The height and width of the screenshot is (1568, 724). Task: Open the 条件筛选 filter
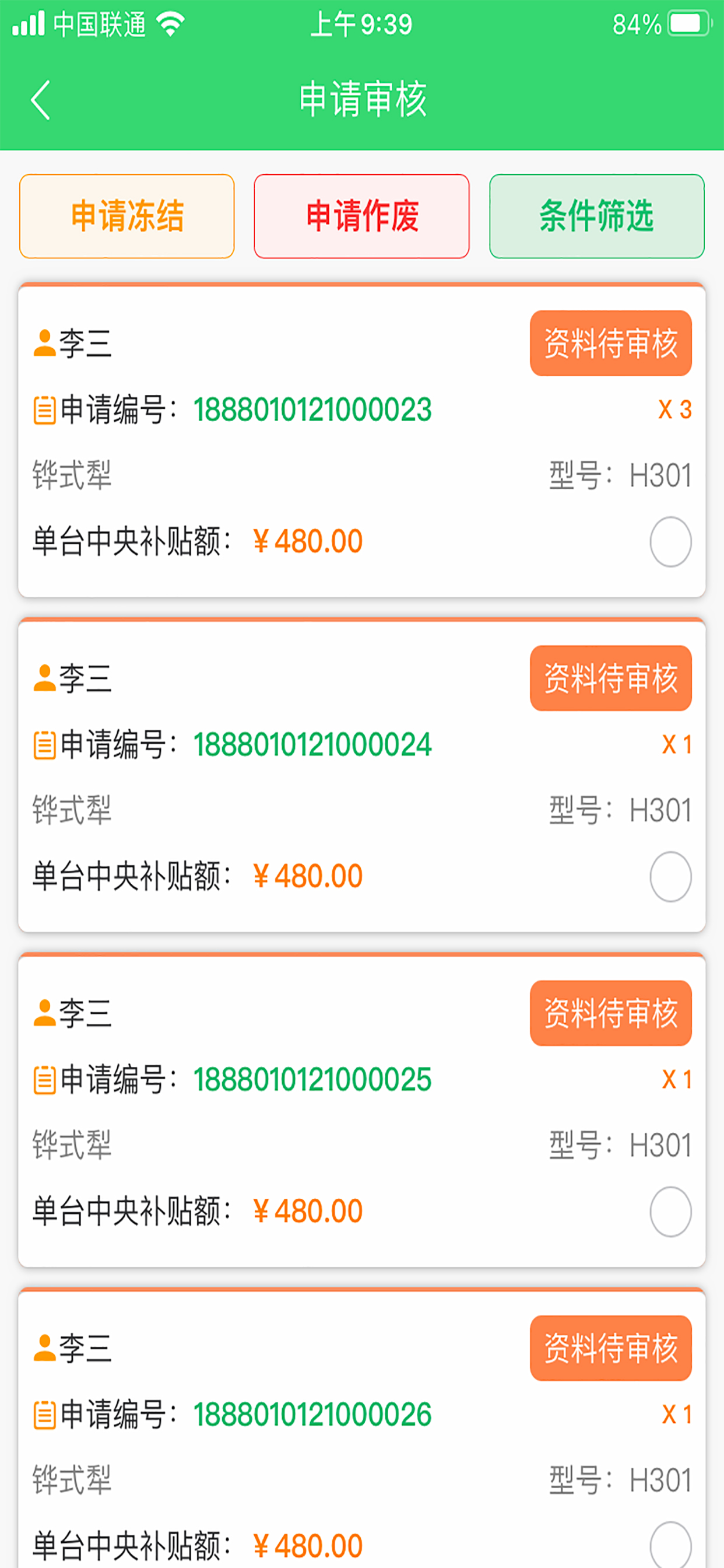pyautogui.click(x=597, y=216)
